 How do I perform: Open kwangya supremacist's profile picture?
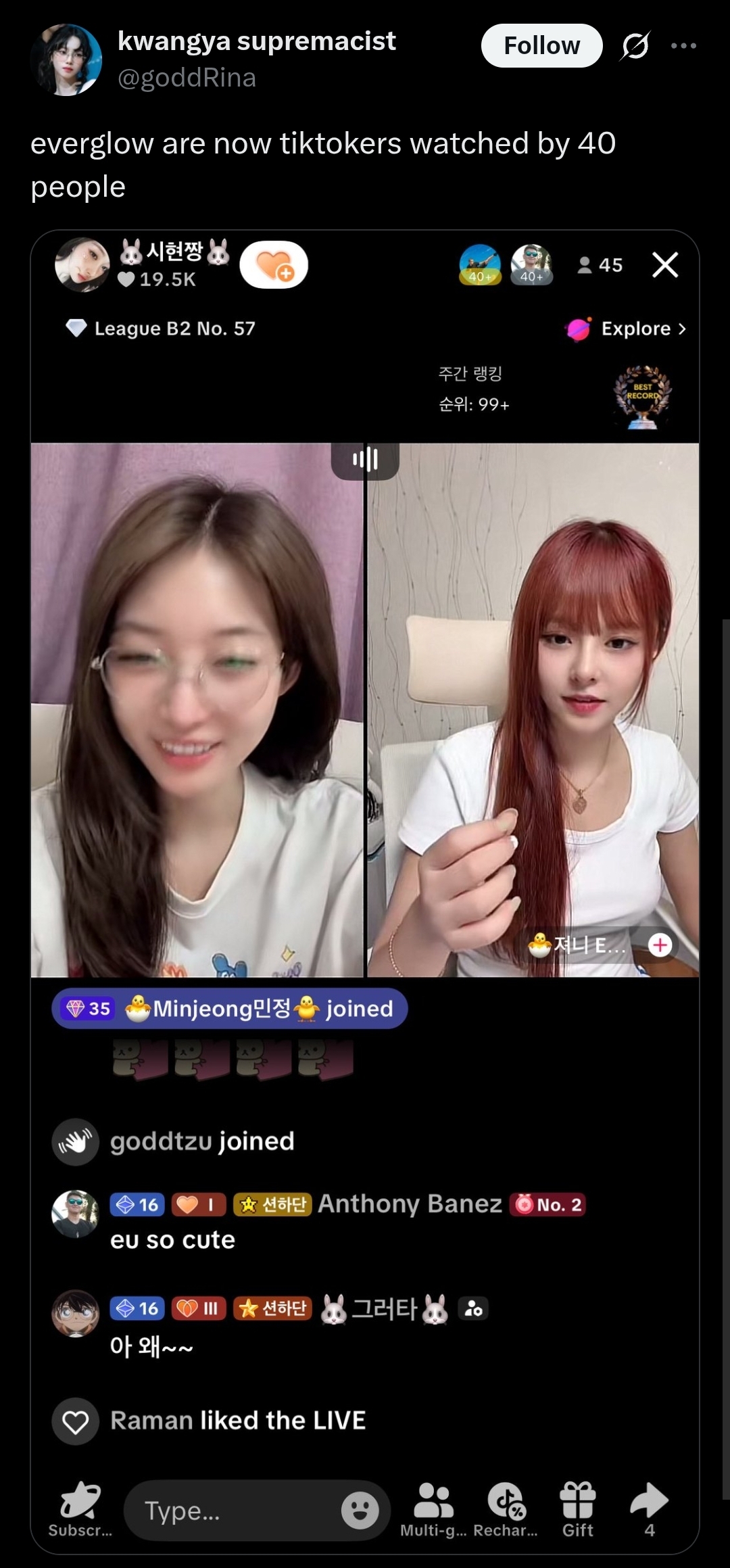point(66,60)
